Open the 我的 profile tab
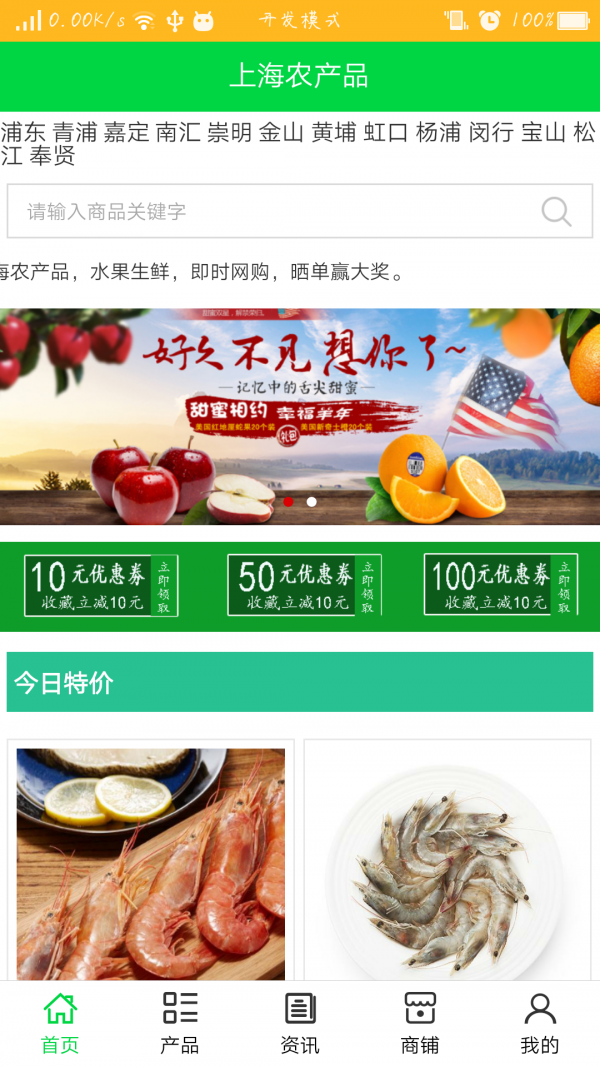This screenshot has width=600, height=1067. pos(540,1023)
